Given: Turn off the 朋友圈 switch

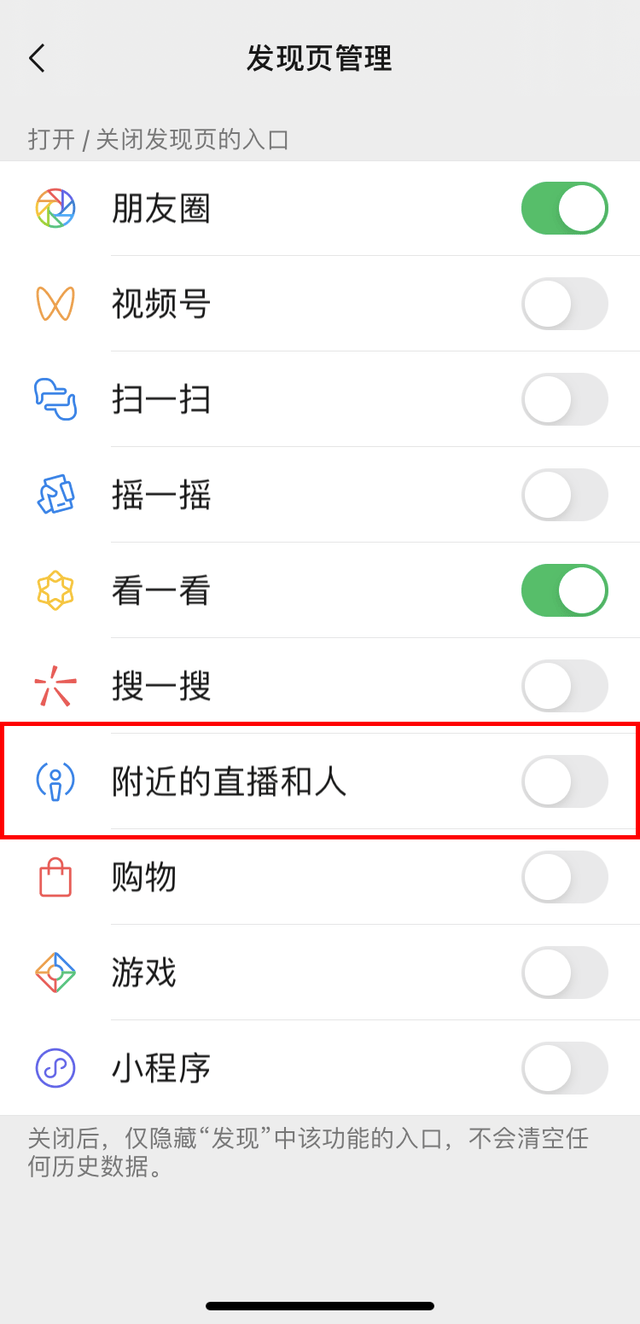Looking at the screenshot, I should click(x=564, y=208).
